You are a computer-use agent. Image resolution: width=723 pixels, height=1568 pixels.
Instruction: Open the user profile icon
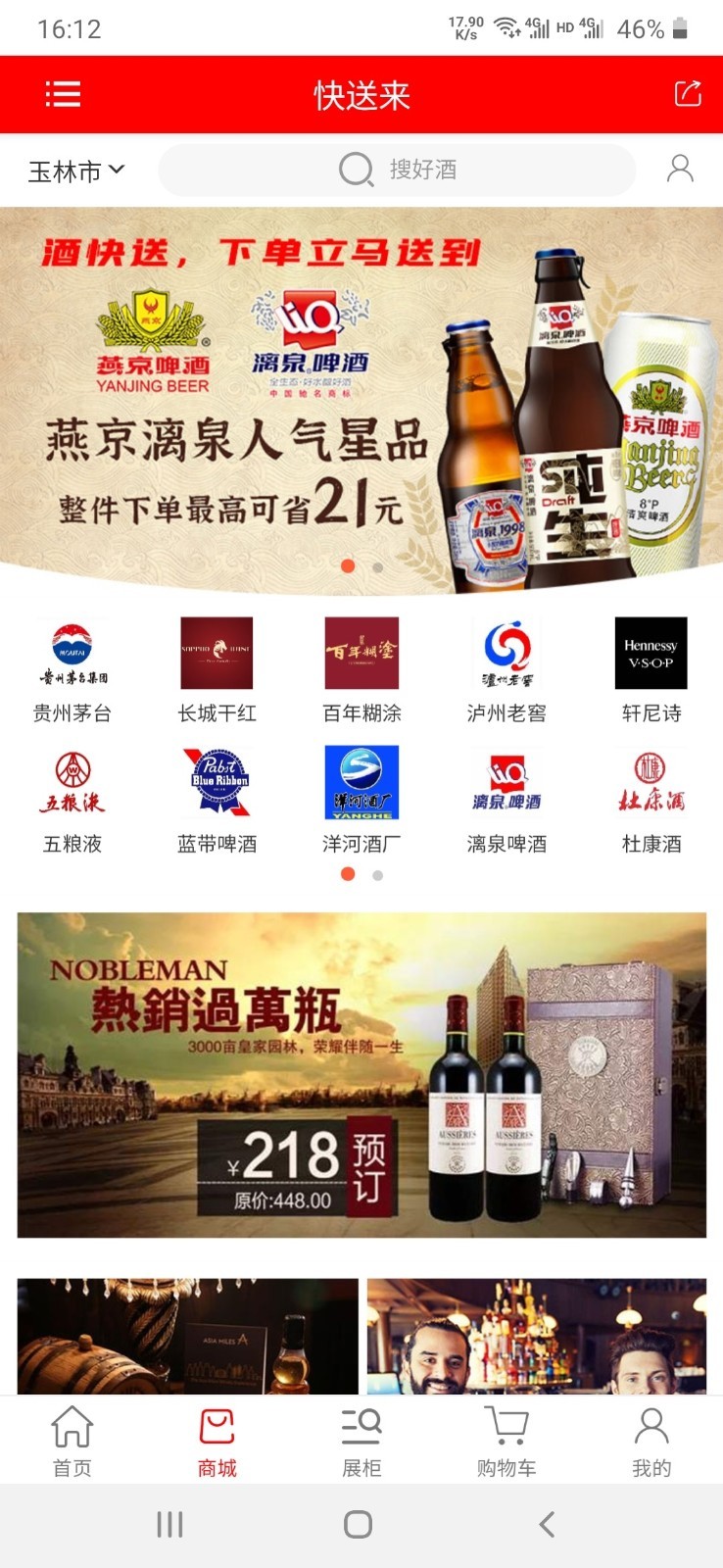coord(679,169)
